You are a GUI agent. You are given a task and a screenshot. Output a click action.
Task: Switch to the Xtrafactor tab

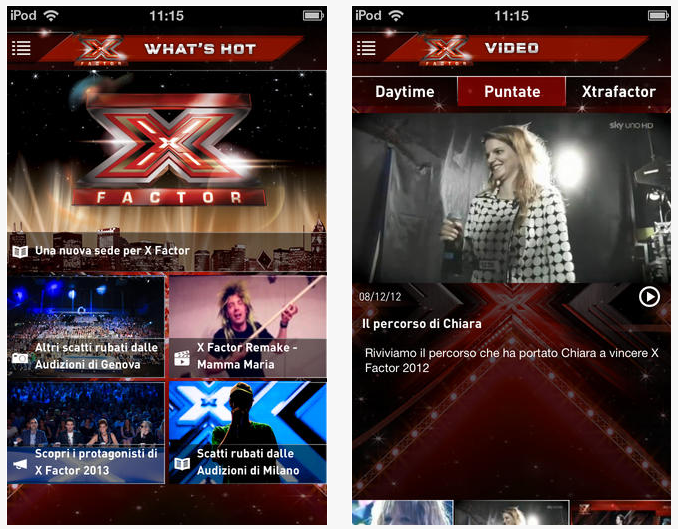tap(618, 92)
